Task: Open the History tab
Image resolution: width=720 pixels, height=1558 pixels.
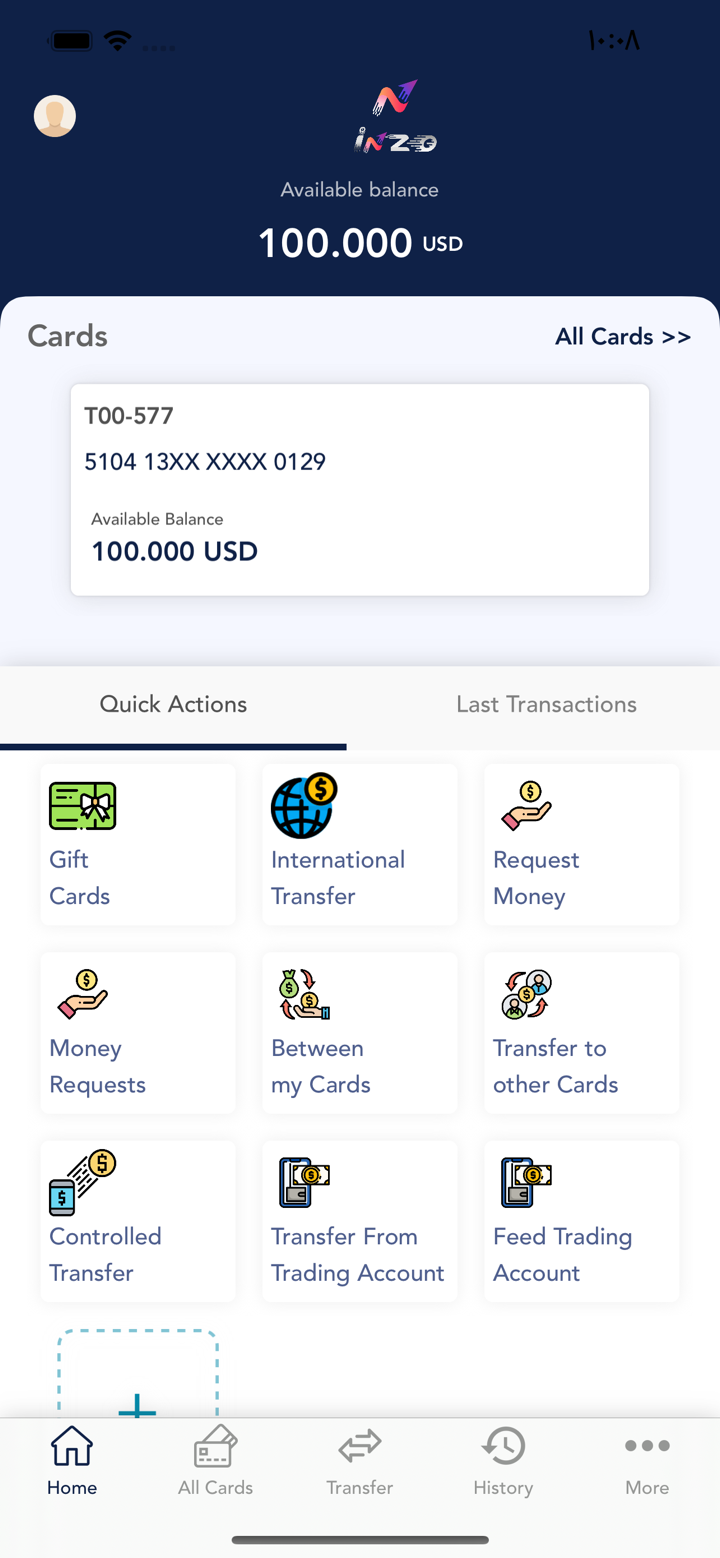Action: [x=503, y=1461]
